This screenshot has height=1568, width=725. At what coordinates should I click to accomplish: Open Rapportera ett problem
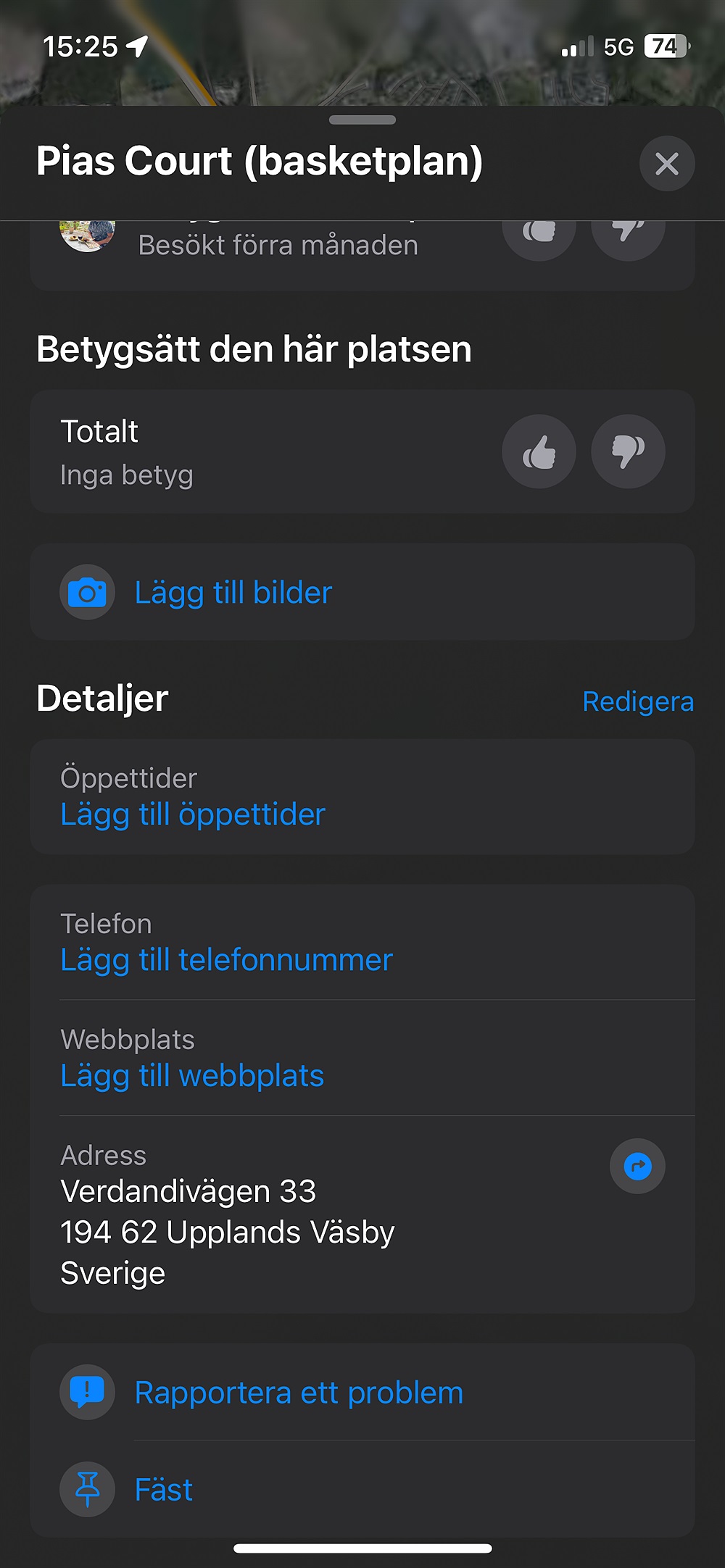[x=299, y=1393]
